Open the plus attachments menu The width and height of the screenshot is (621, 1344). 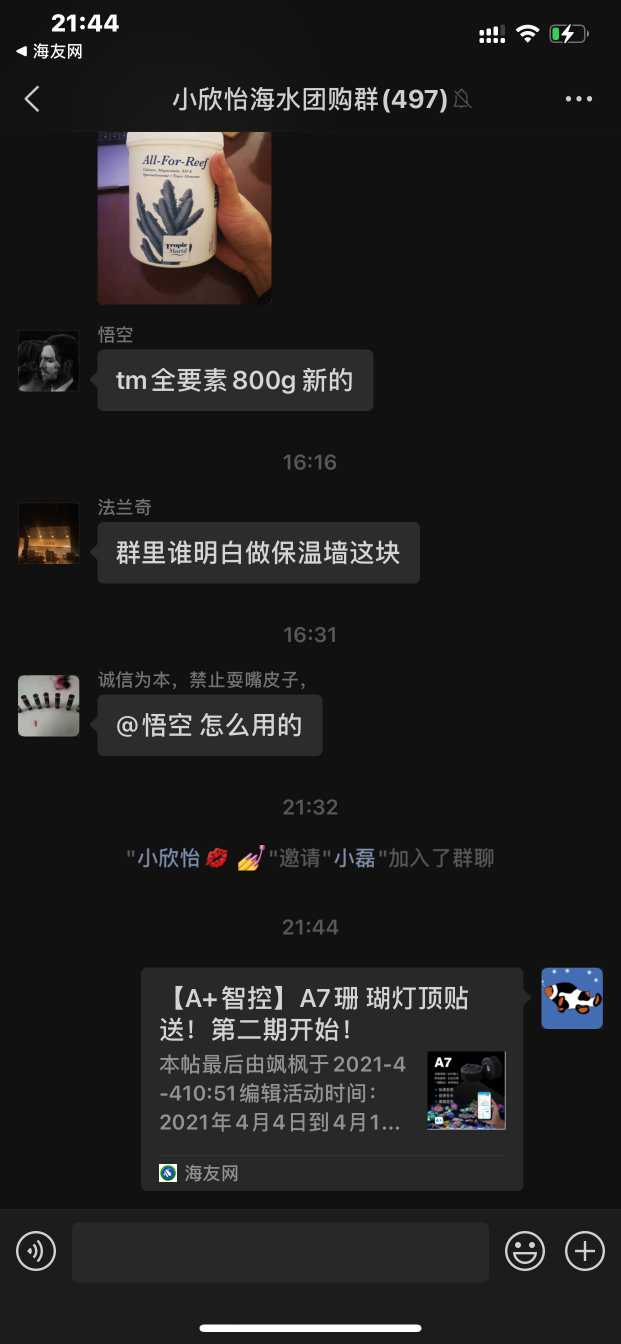tap(585, 1251)
